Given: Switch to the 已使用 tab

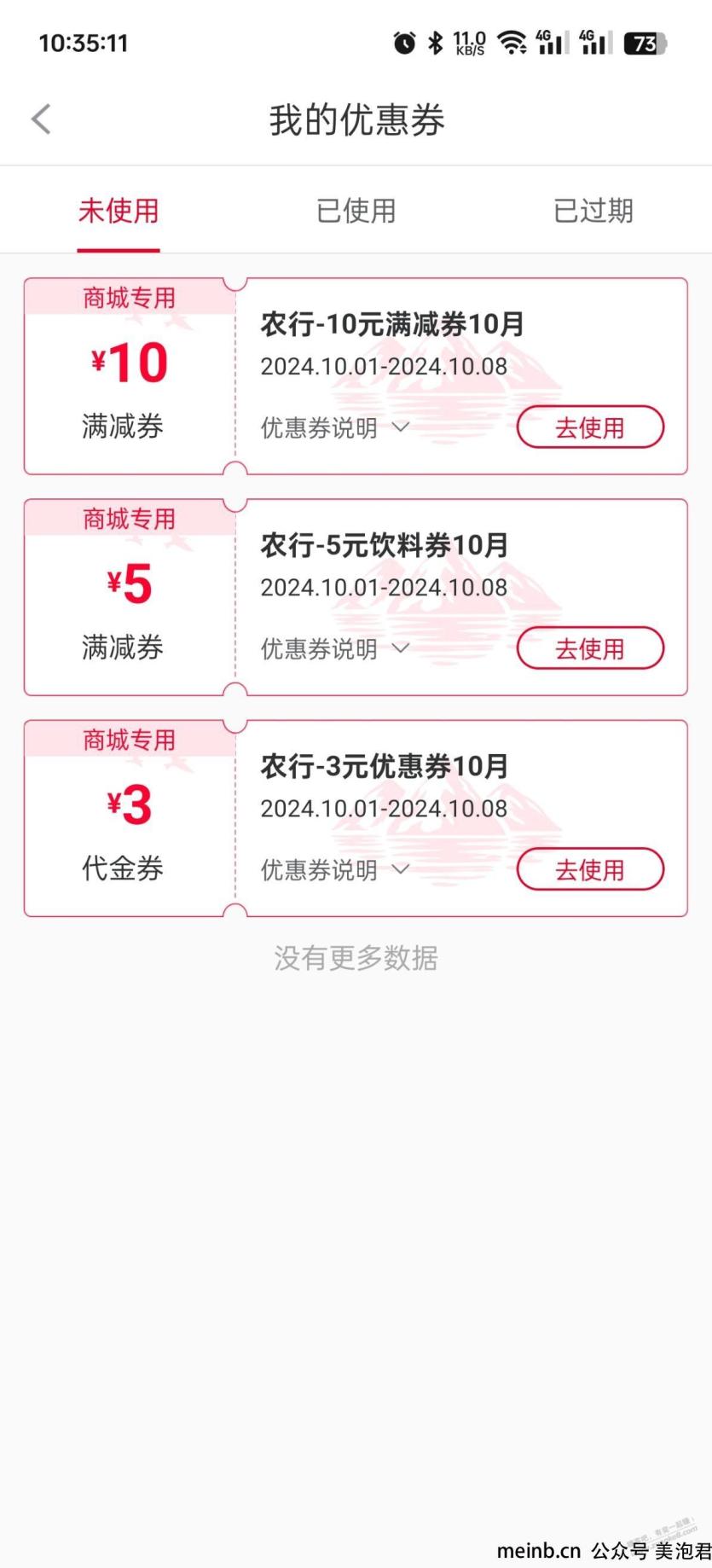Looking at the screenshot, I should (x=356, y=211).
